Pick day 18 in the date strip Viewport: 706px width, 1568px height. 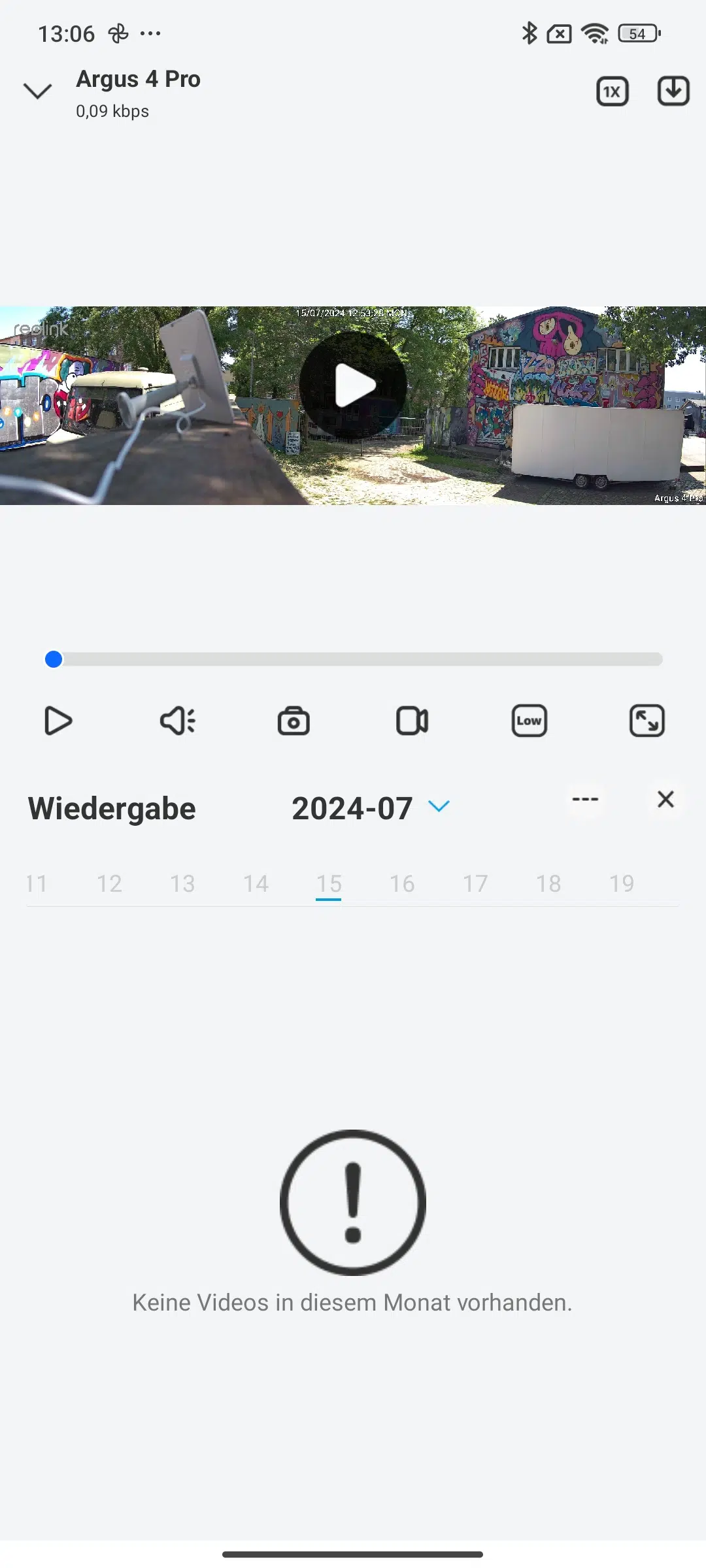[548, 884]
